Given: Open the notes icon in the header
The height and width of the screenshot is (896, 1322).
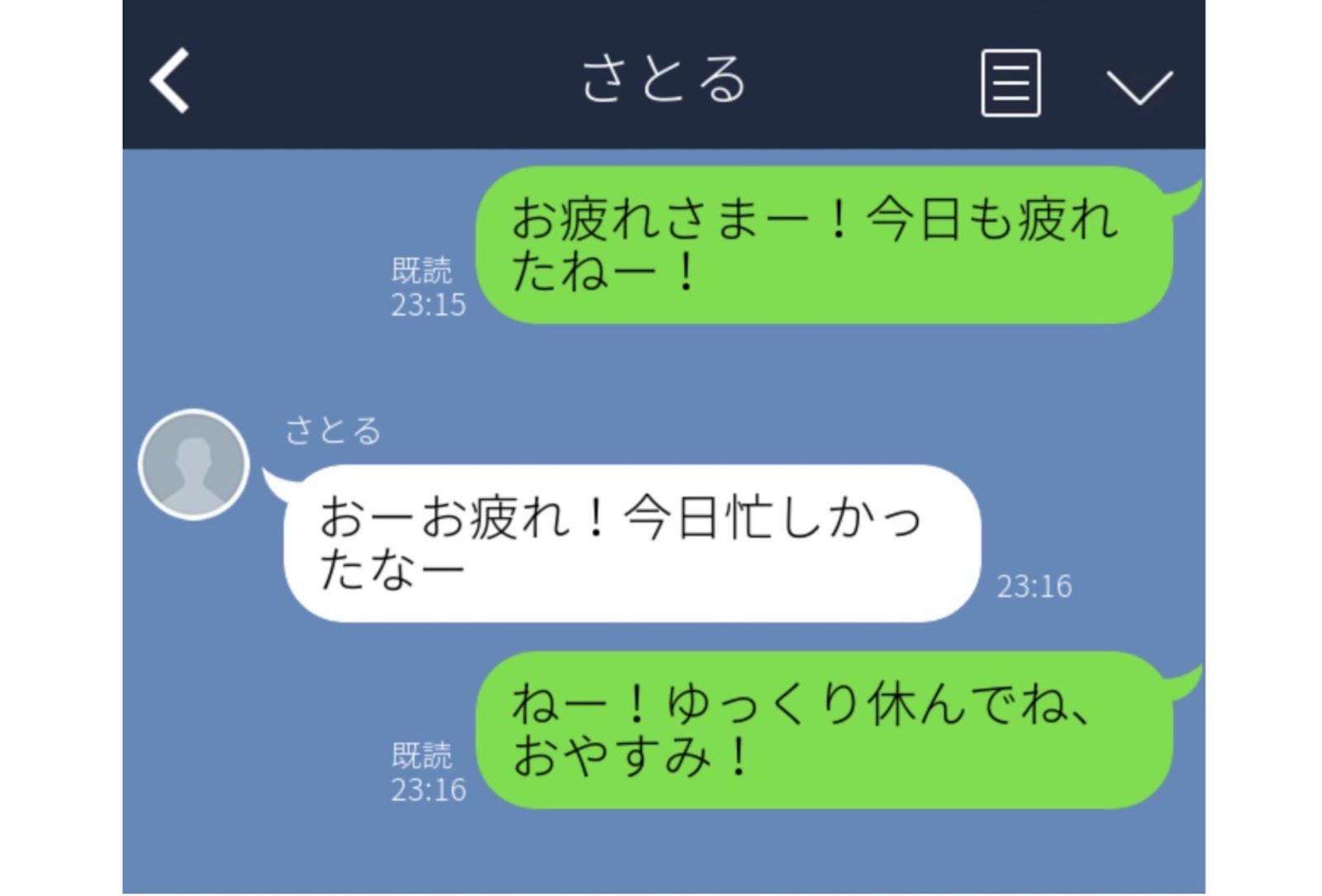Looking at the screenshot, I should (x=1010, y=83).
